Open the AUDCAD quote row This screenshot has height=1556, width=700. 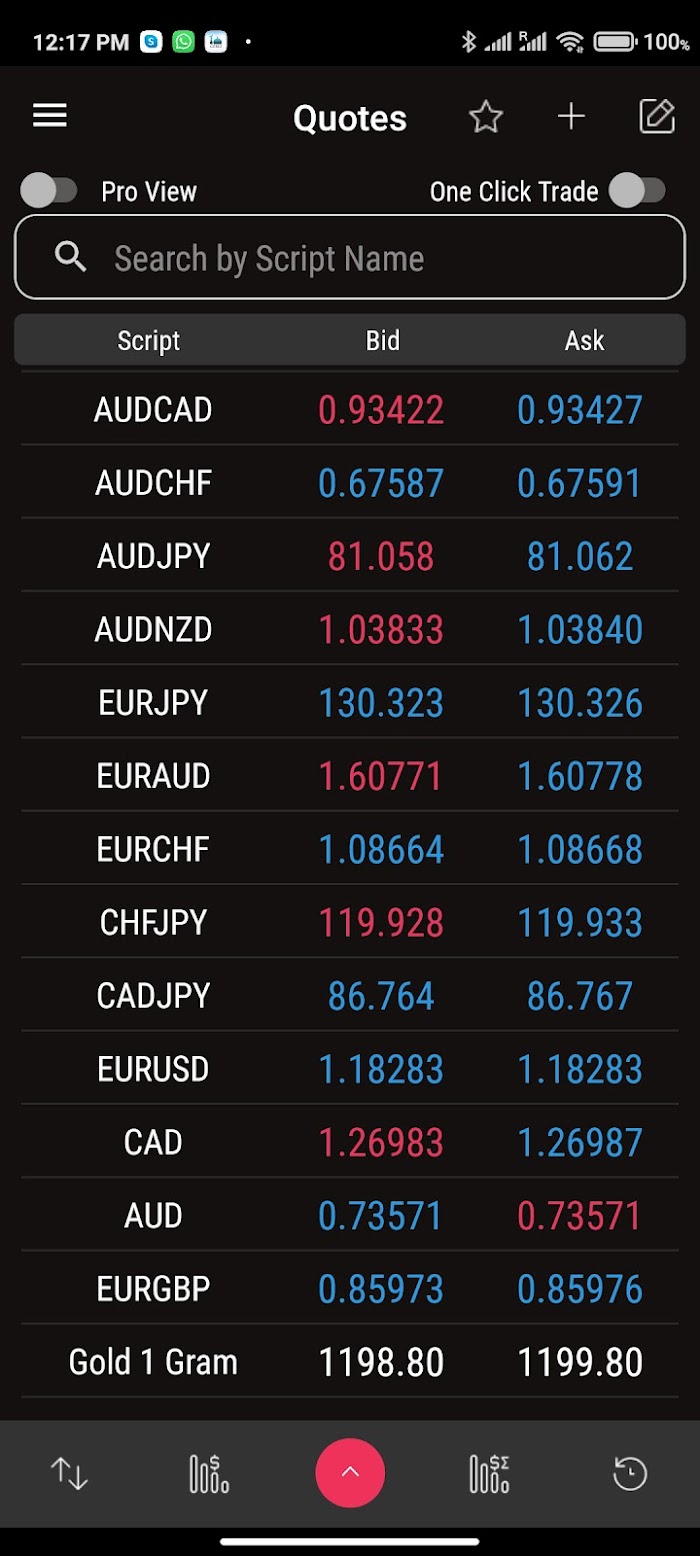point(350,409)
